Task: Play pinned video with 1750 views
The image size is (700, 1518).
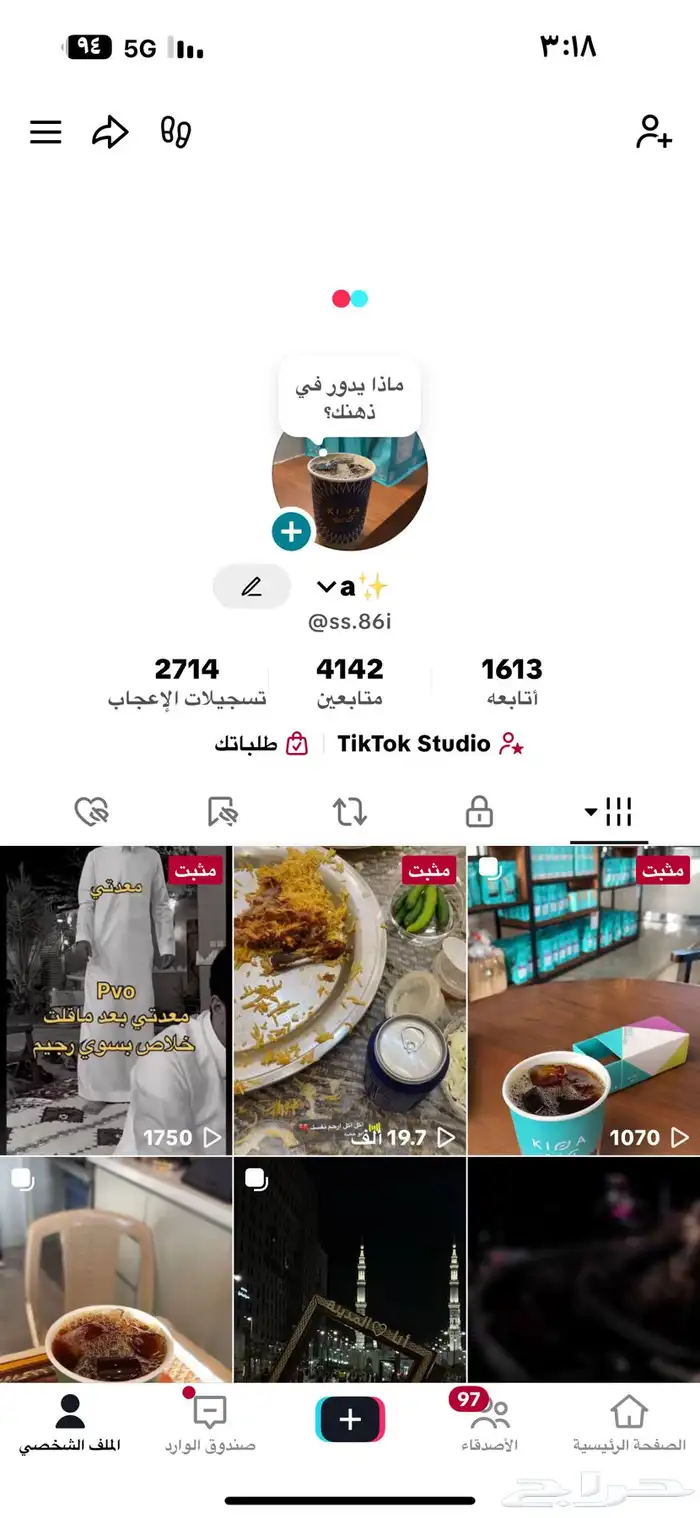Action: [x=115, y=1000]
